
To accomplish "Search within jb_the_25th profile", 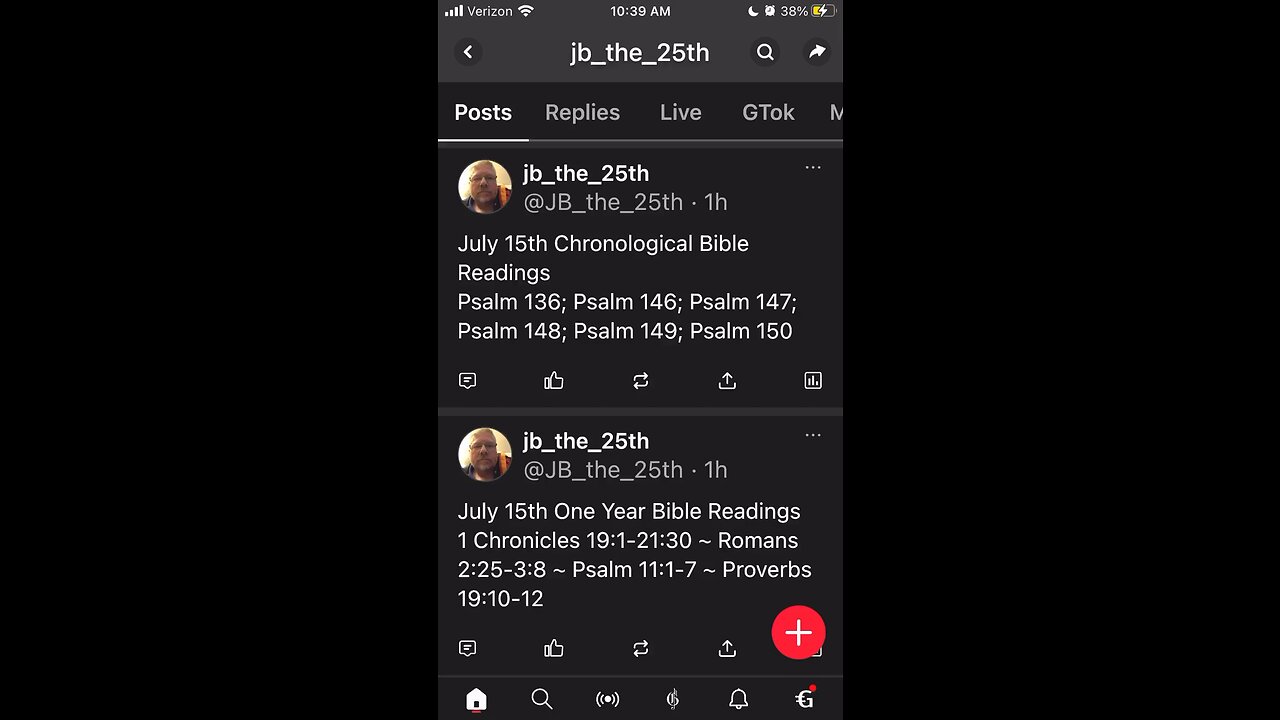I will pos(765,52).
